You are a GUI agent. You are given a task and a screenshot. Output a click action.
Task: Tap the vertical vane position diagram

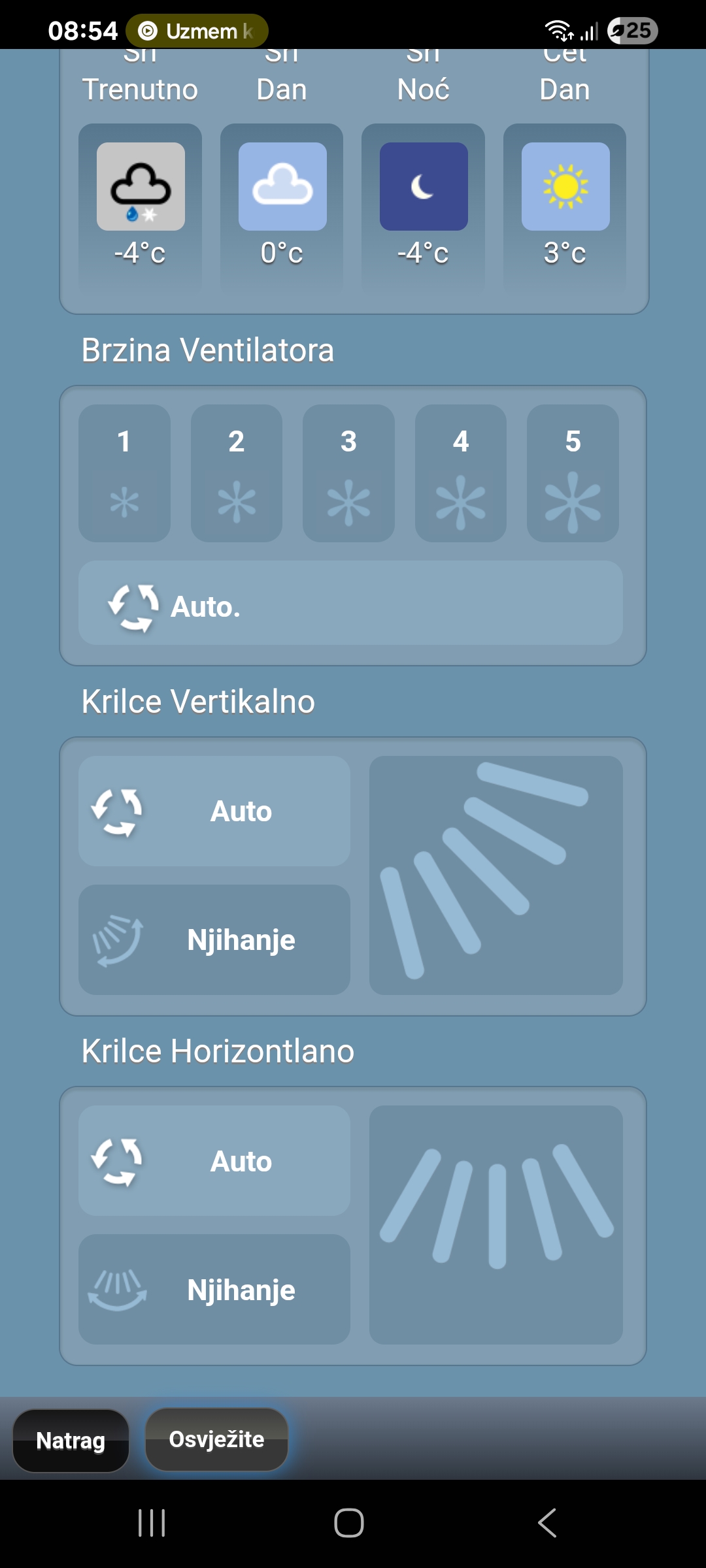pyautogui.click(x=496, y=875)
